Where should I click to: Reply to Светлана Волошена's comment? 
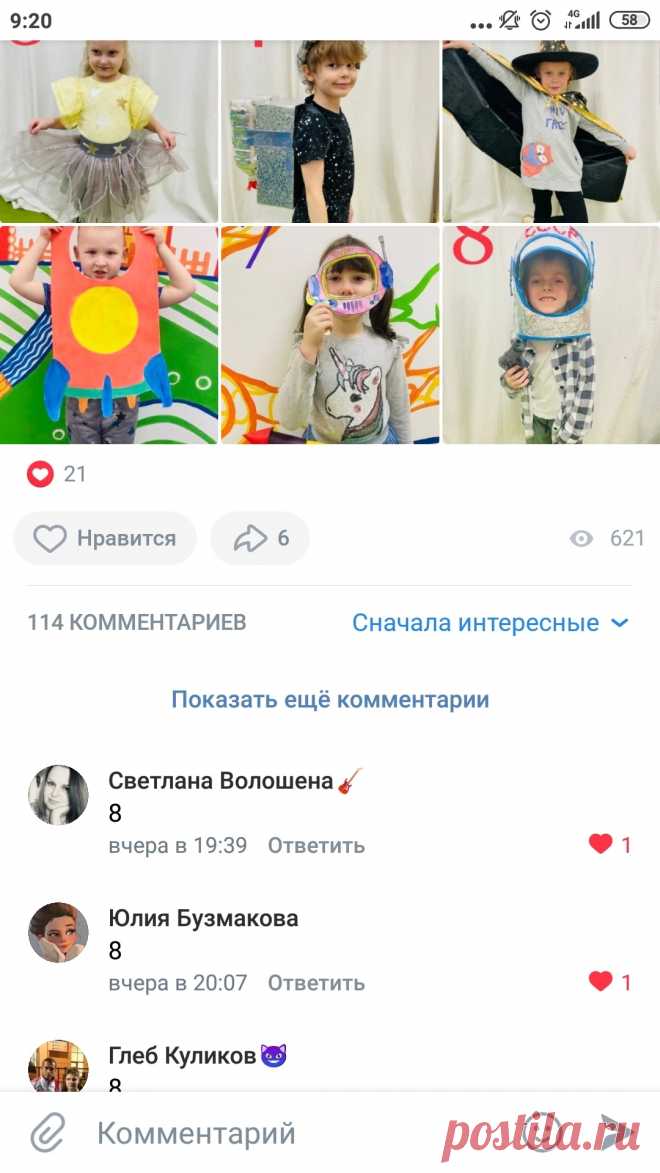click(316, 845)
